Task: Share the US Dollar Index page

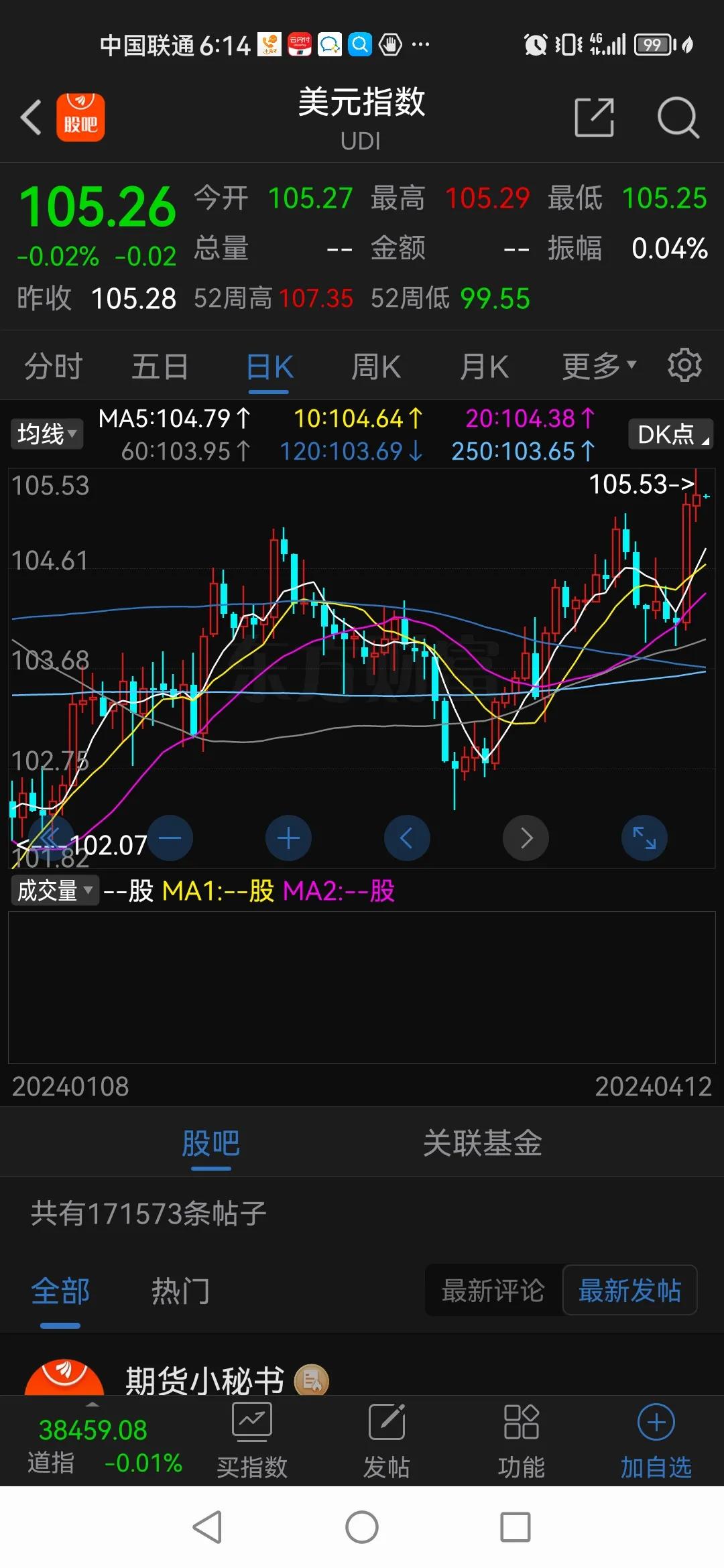Action: point(594,118)
